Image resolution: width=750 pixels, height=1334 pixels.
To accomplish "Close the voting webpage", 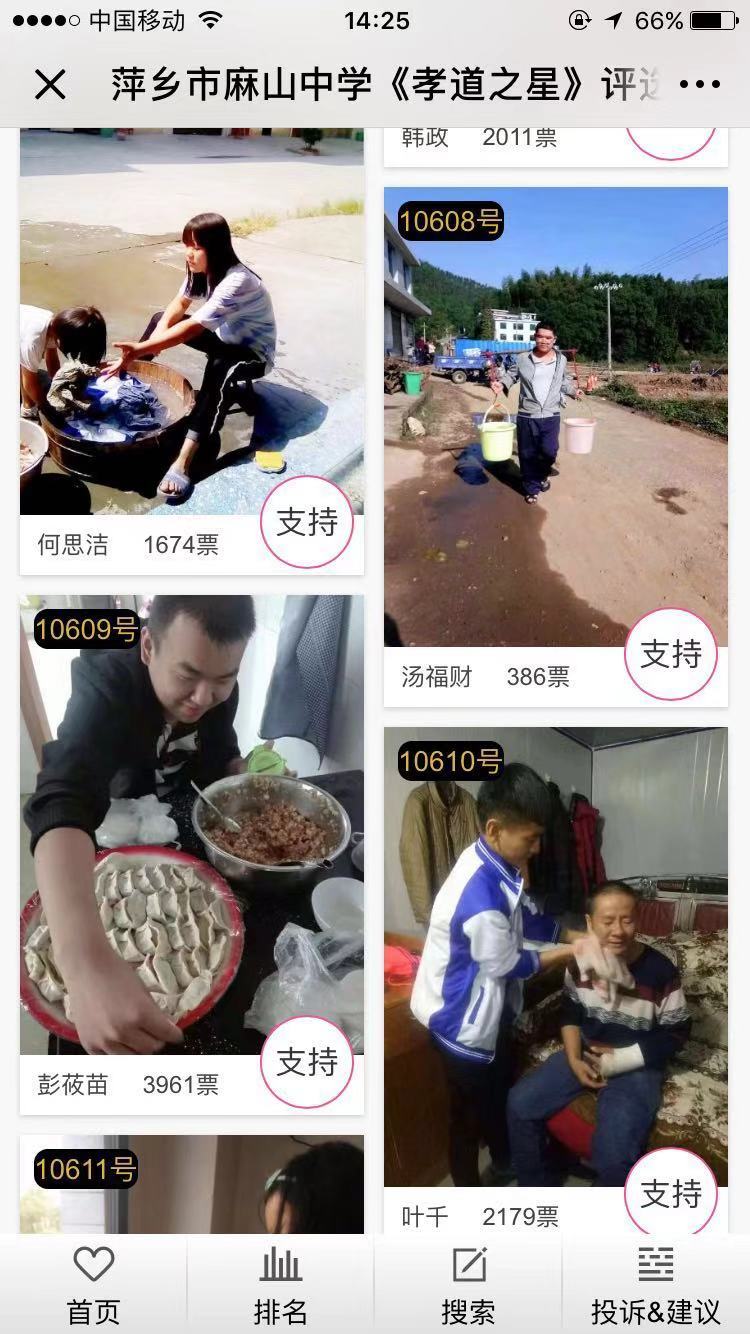I will [50, 84].
